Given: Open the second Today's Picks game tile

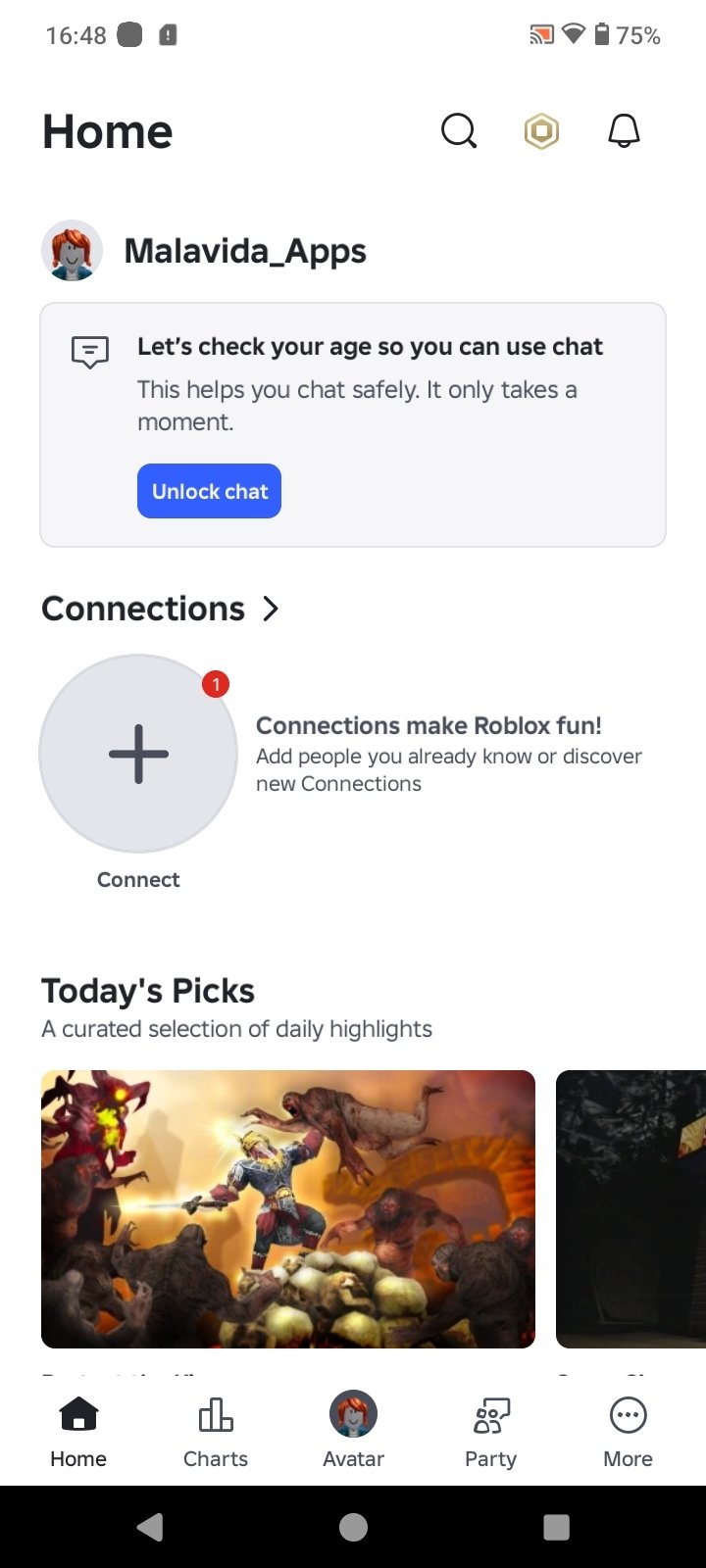Looking at the screenshot, I should (x=630, y=1209).
